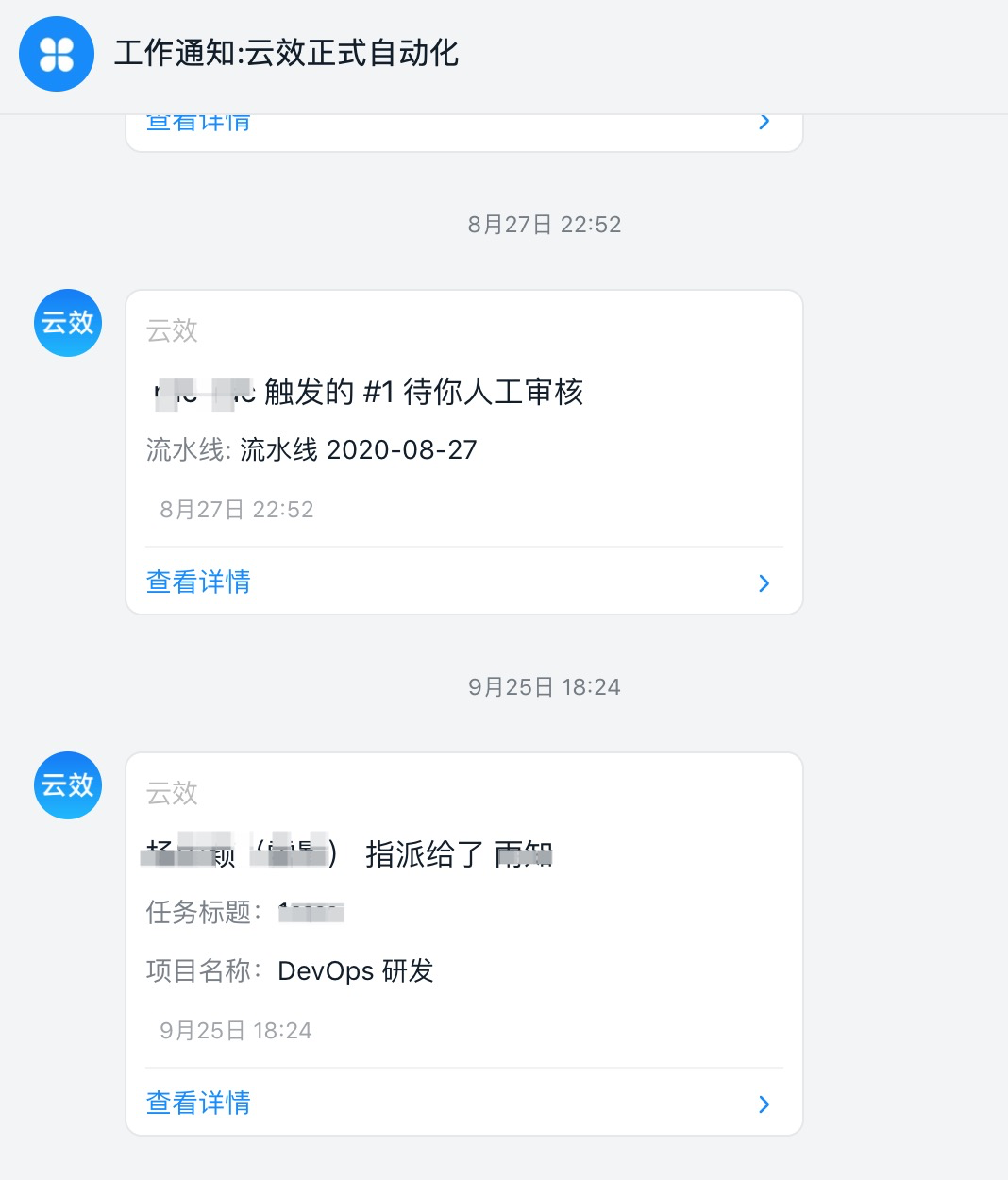Expand the pipeline card via its right chevron
This screenshot has height=1180, width=1008.
click(764, 582)
